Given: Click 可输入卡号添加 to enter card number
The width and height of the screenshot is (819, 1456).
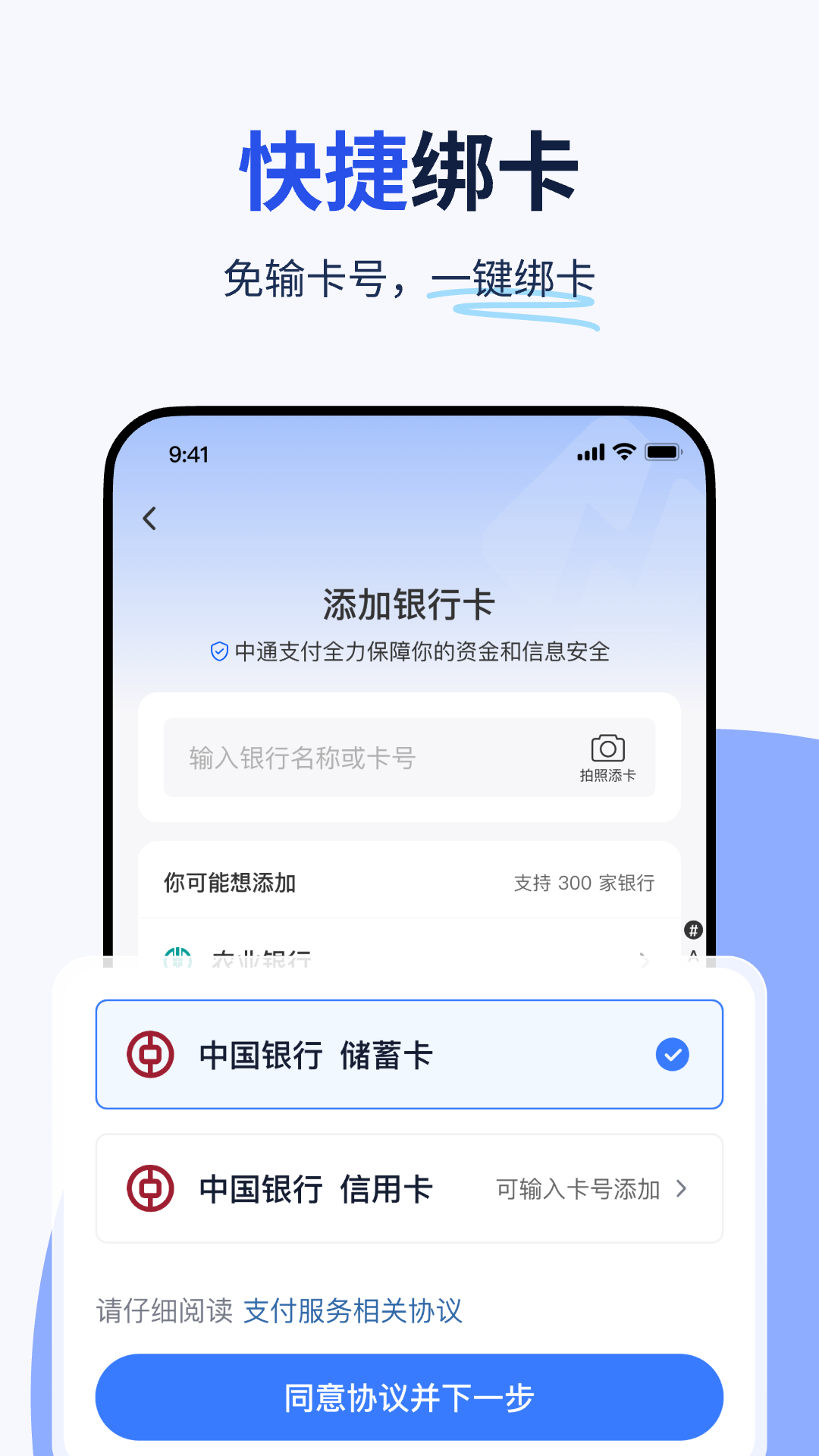Looking at the screenshot, I should (579, 1188).
